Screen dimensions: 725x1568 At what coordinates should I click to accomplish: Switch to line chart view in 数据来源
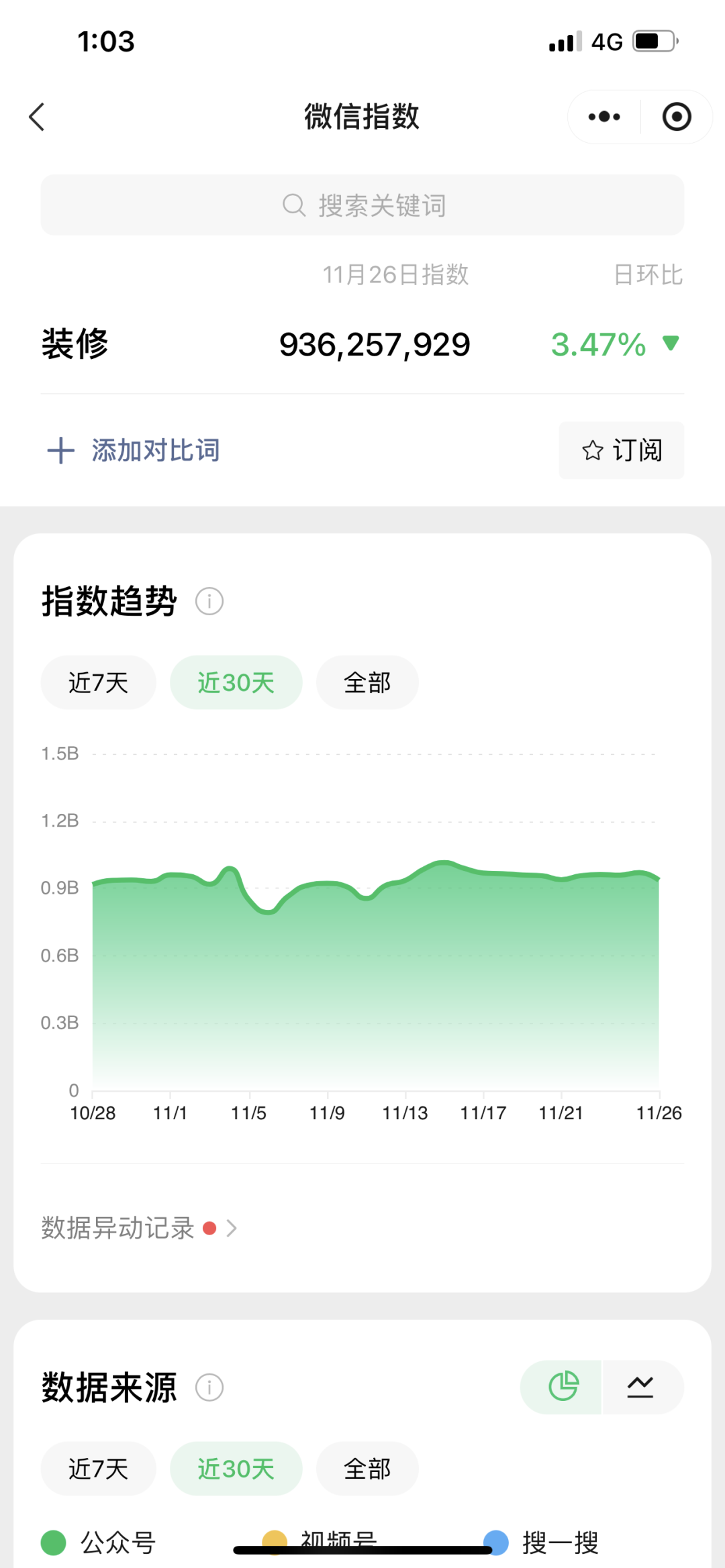[x=640, y=1388]
